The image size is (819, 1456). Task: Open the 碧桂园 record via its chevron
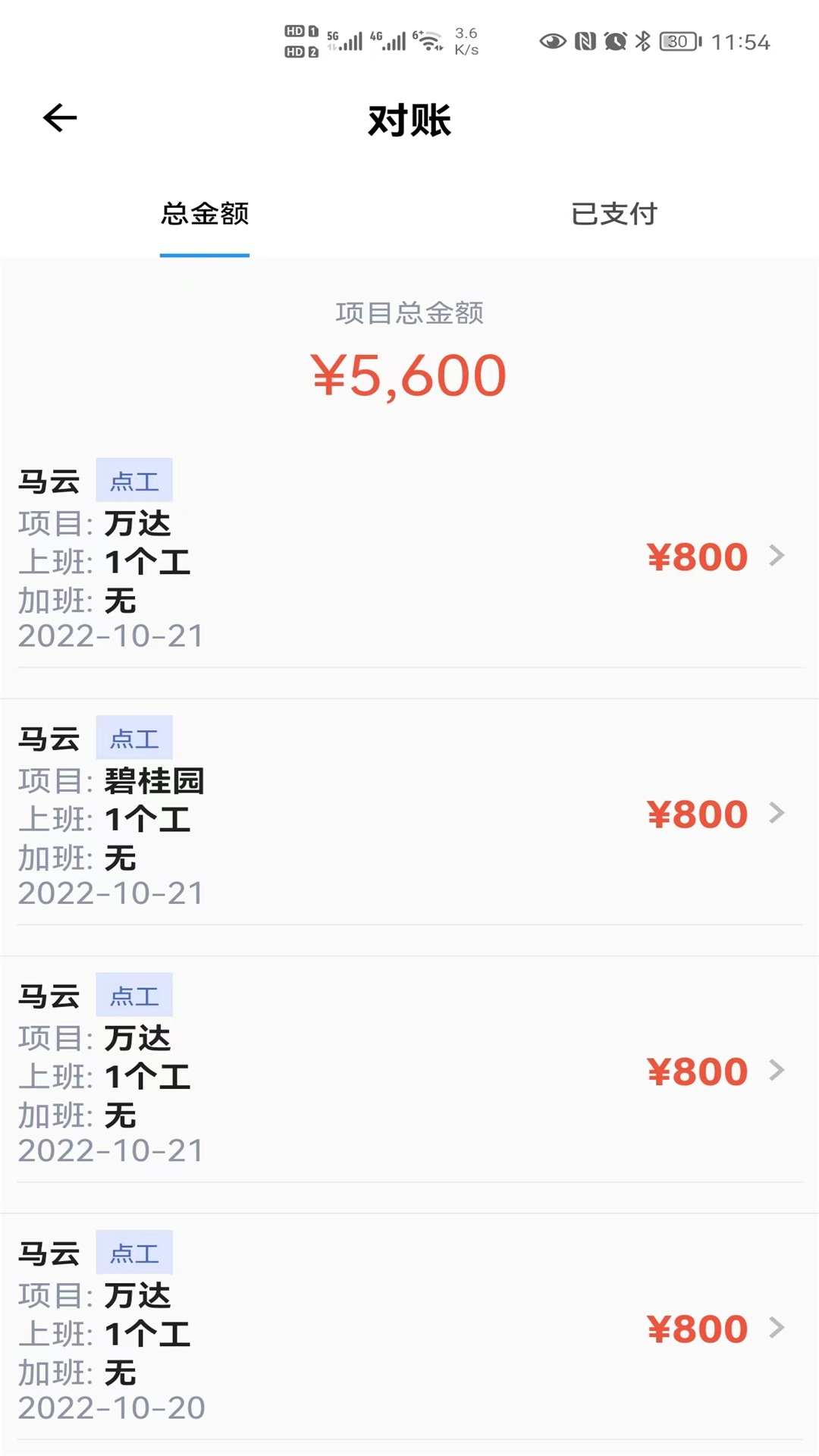click(x=777, y=814)
